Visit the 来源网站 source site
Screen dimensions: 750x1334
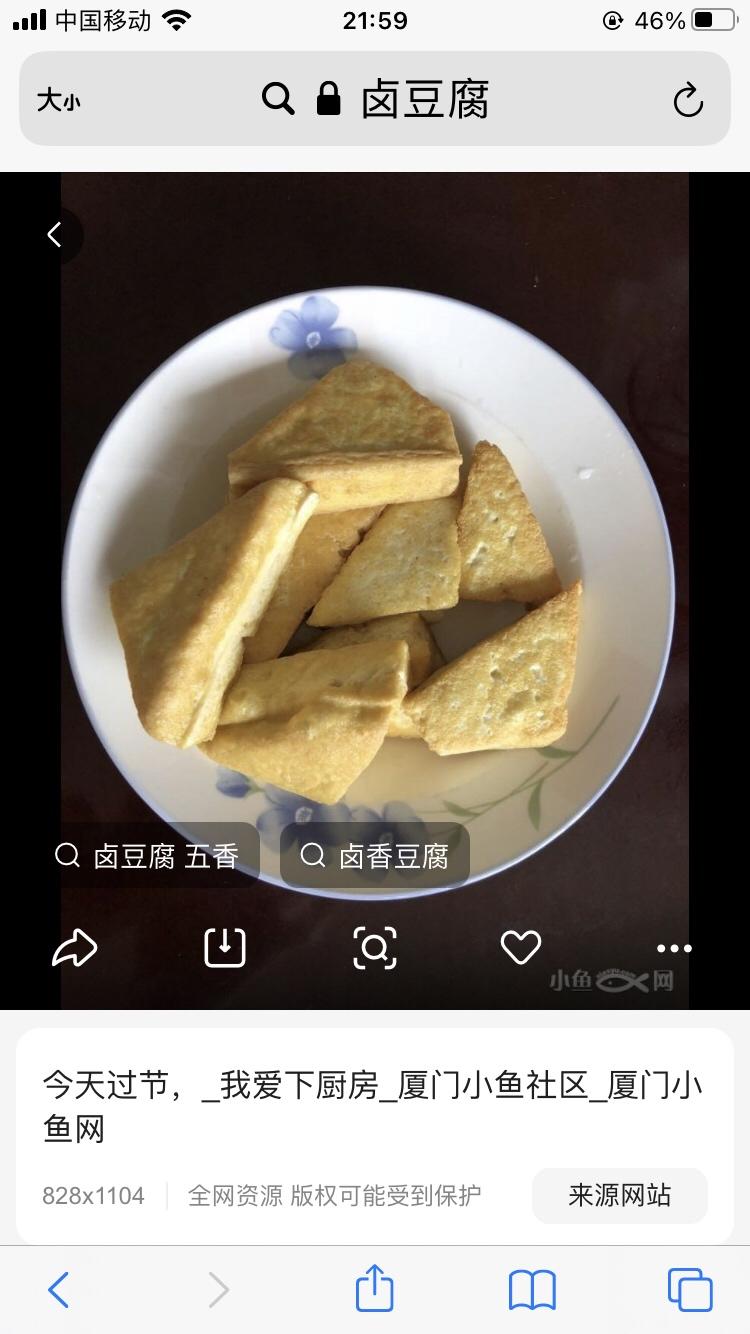(x=619, y=1195)
